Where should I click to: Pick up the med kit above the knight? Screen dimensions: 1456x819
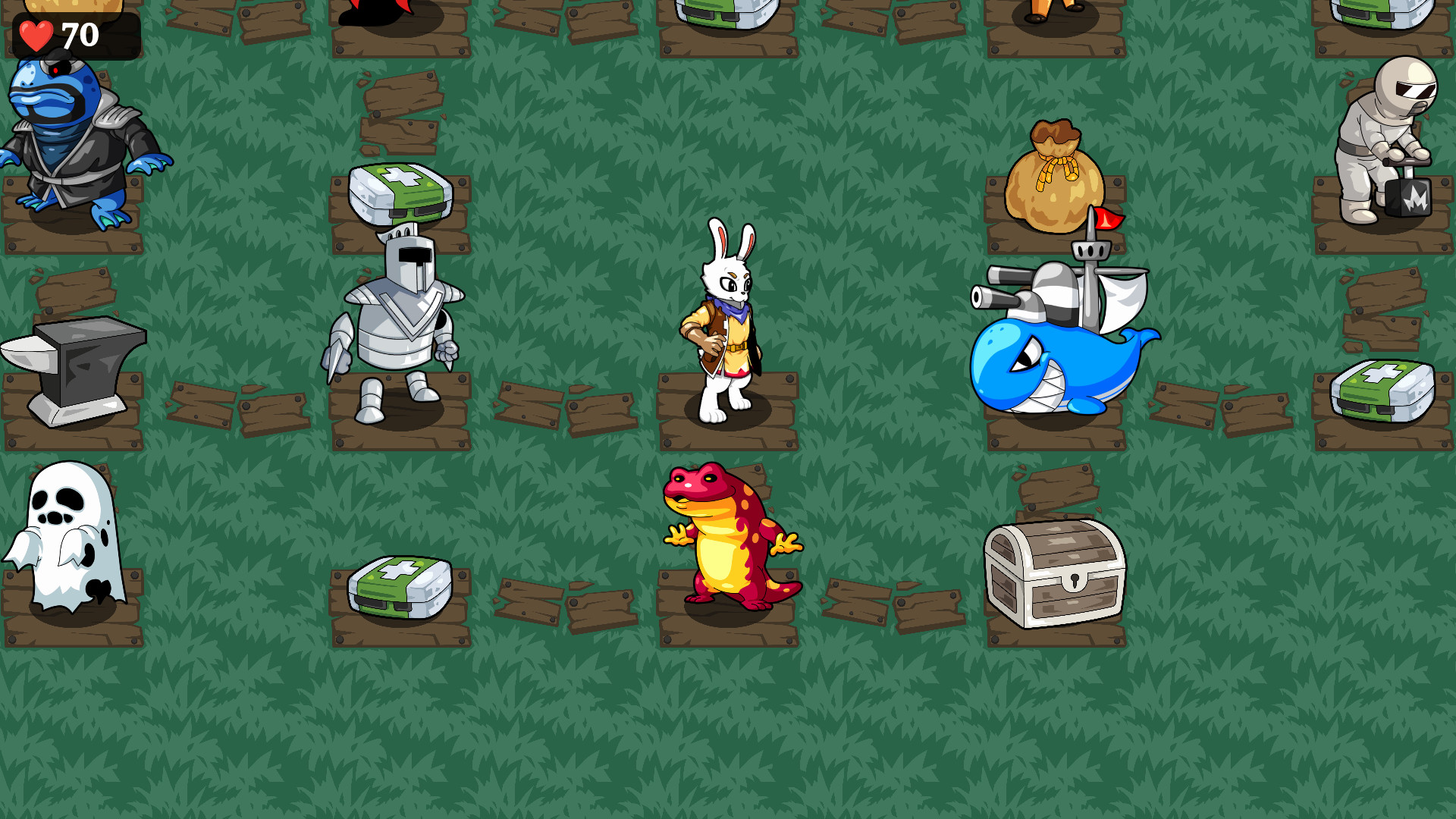tap(400, 193)
